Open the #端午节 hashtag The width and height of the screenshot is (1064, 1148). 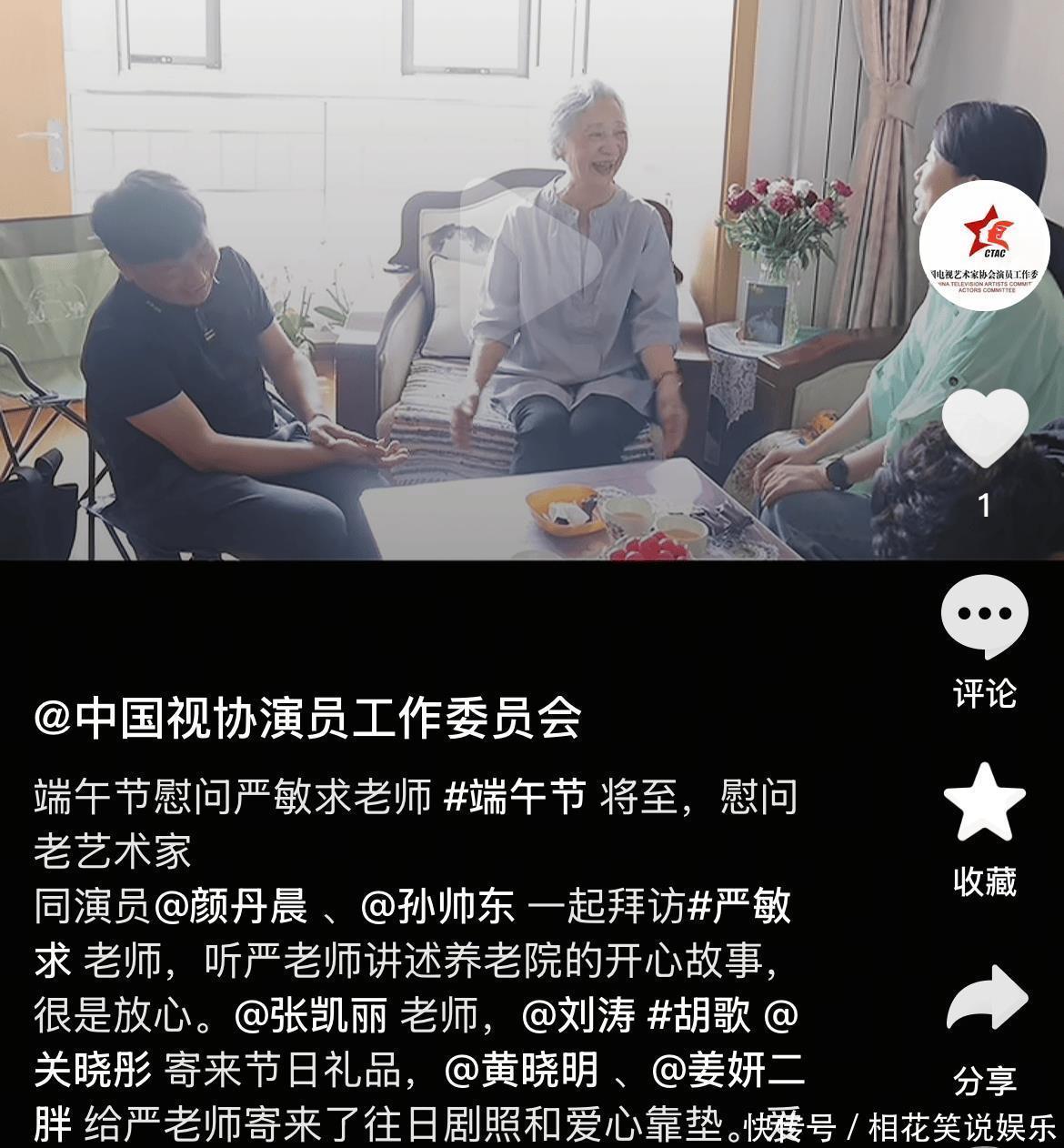[515, 798]
